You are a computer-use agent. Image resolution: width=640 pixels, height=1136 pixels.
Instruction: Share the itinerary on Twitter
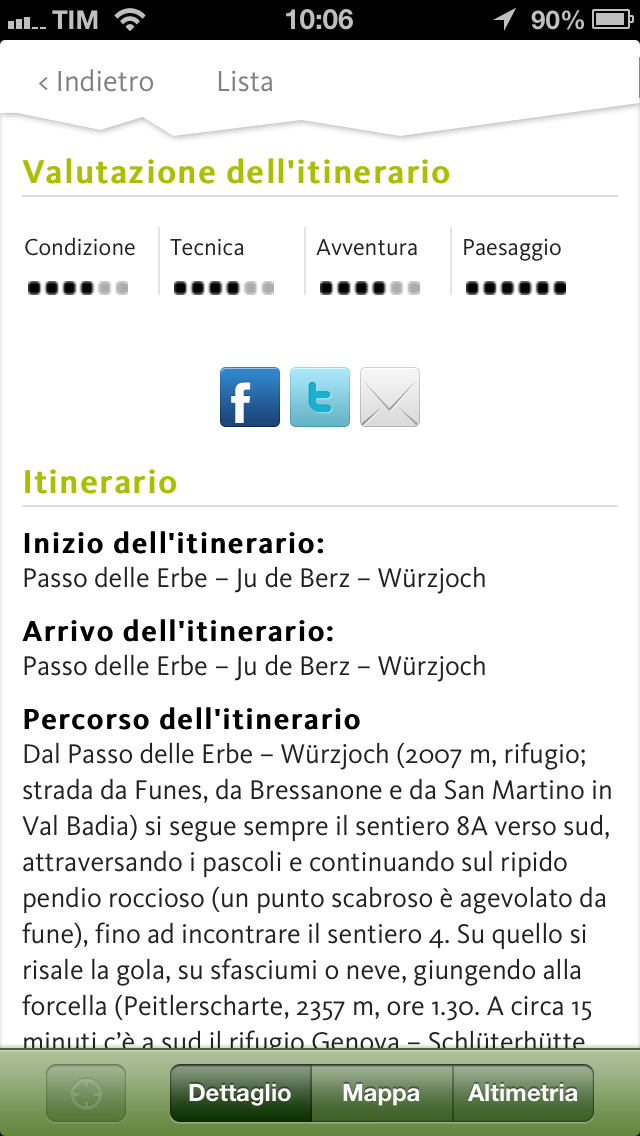[x=320, y=397]
